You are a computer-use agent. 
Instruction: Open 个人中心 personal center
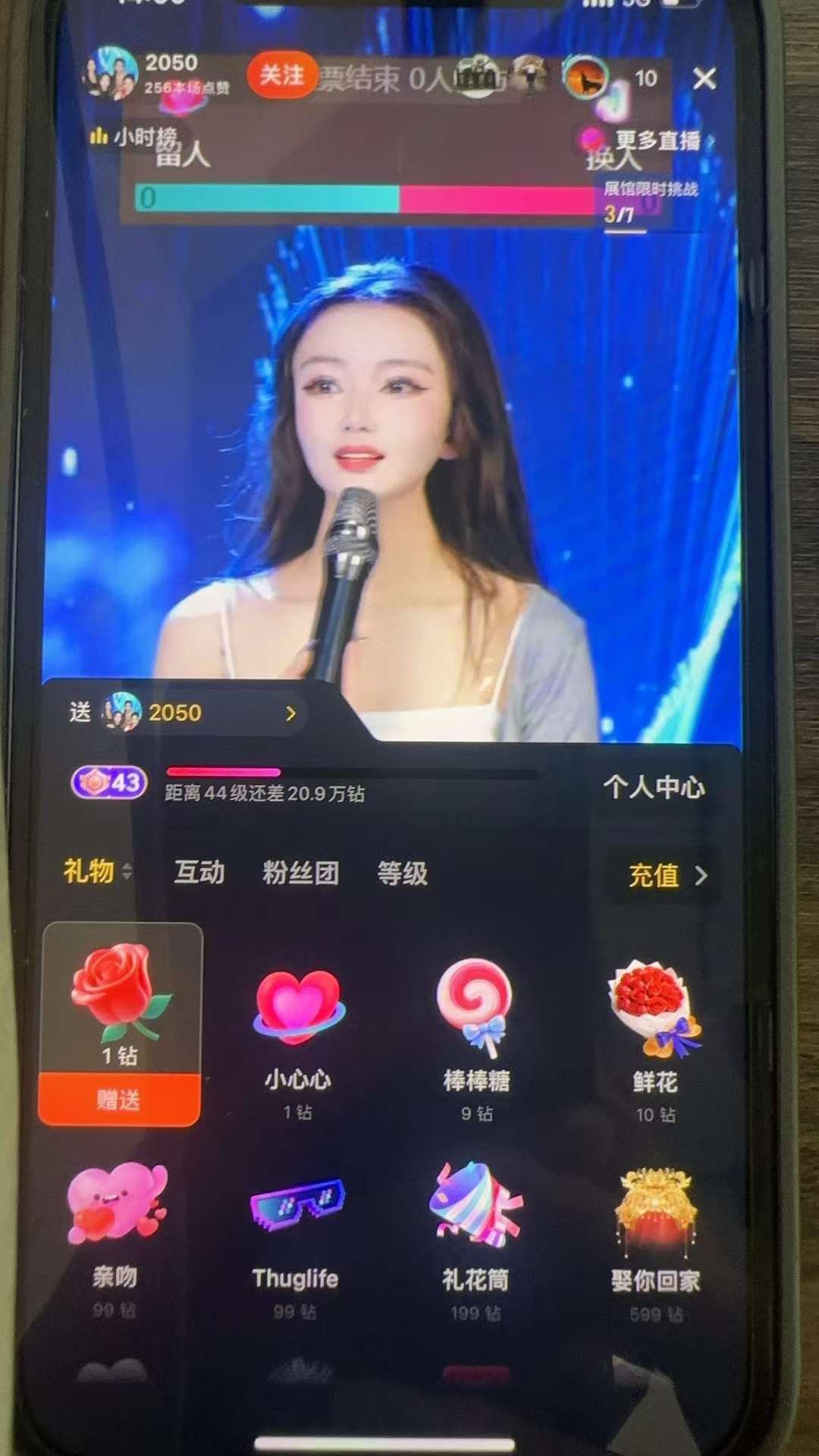[x=654, y=787]
